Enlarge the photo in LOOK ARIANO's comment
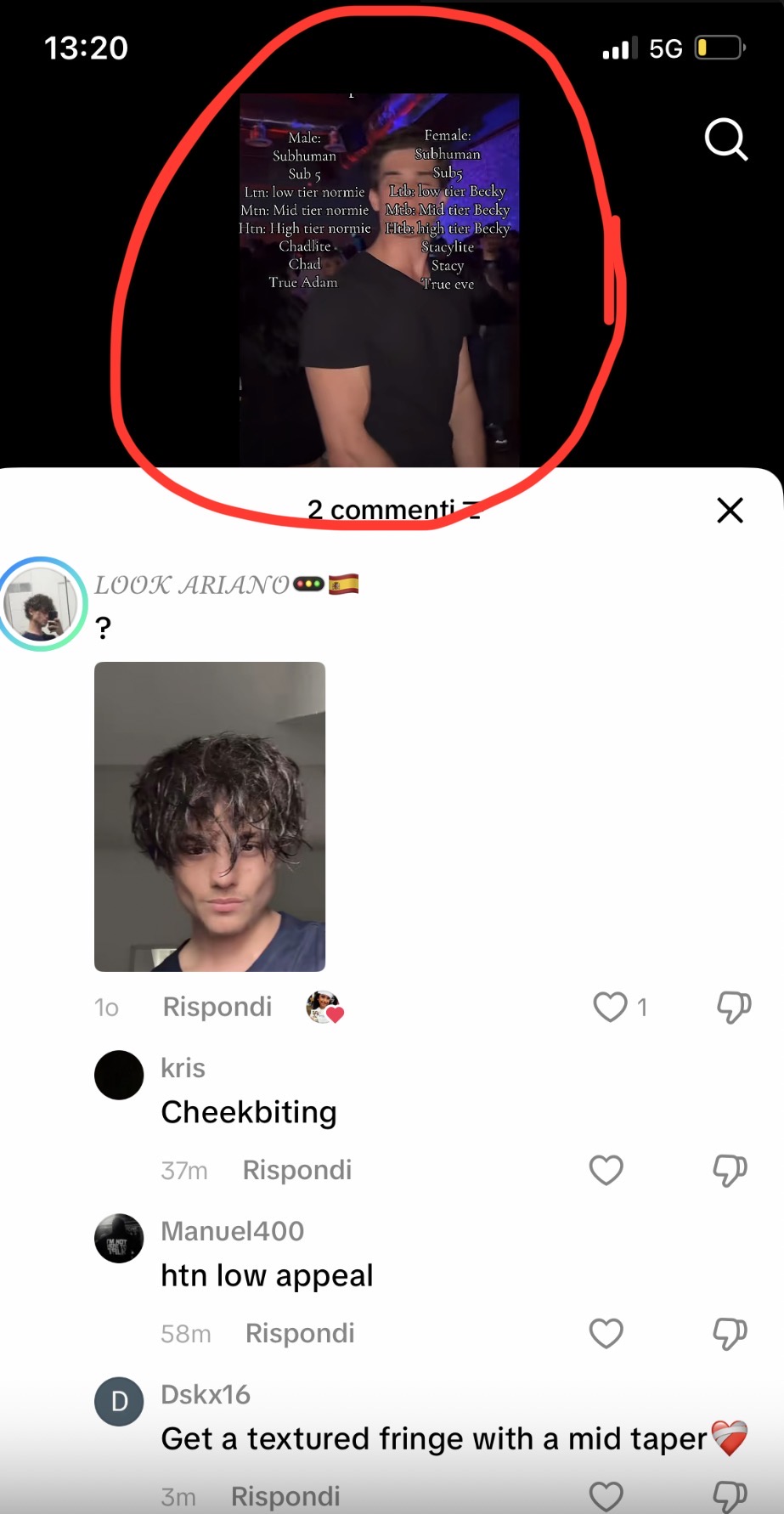The image size is (784, 1514). [x=210, y=816]
